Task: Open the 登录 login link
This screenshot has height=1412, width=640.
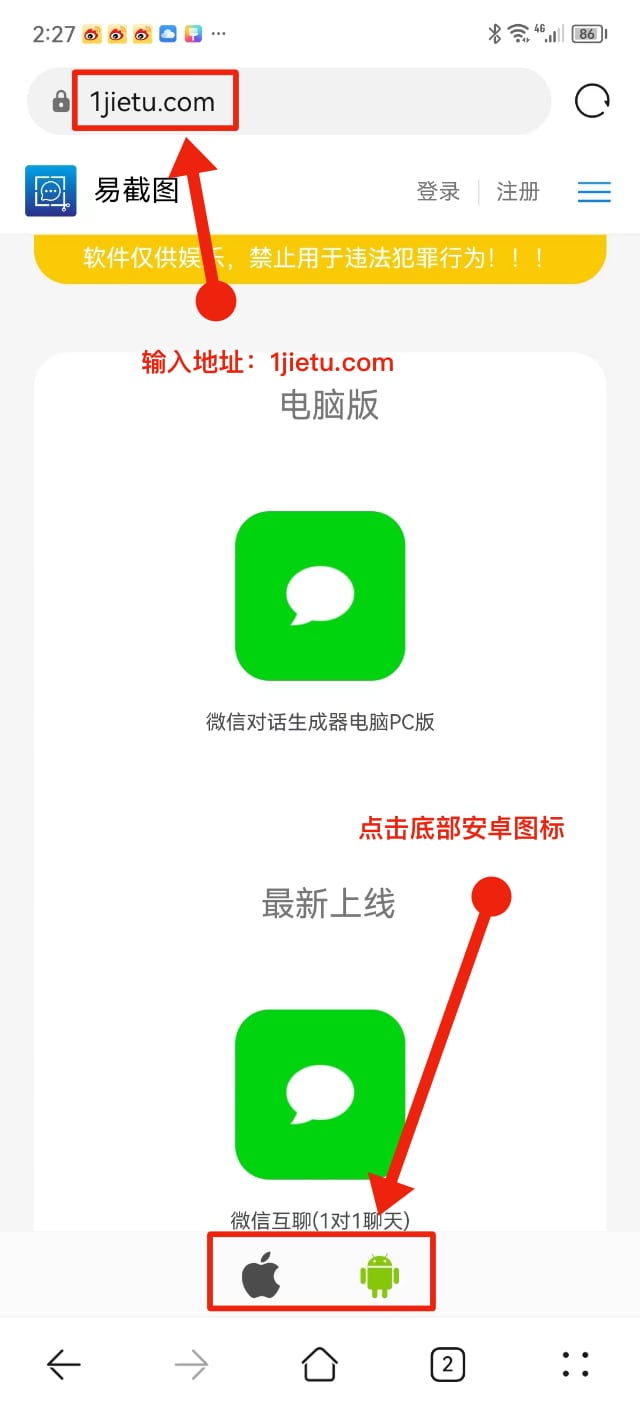Action: coord(438,191)
